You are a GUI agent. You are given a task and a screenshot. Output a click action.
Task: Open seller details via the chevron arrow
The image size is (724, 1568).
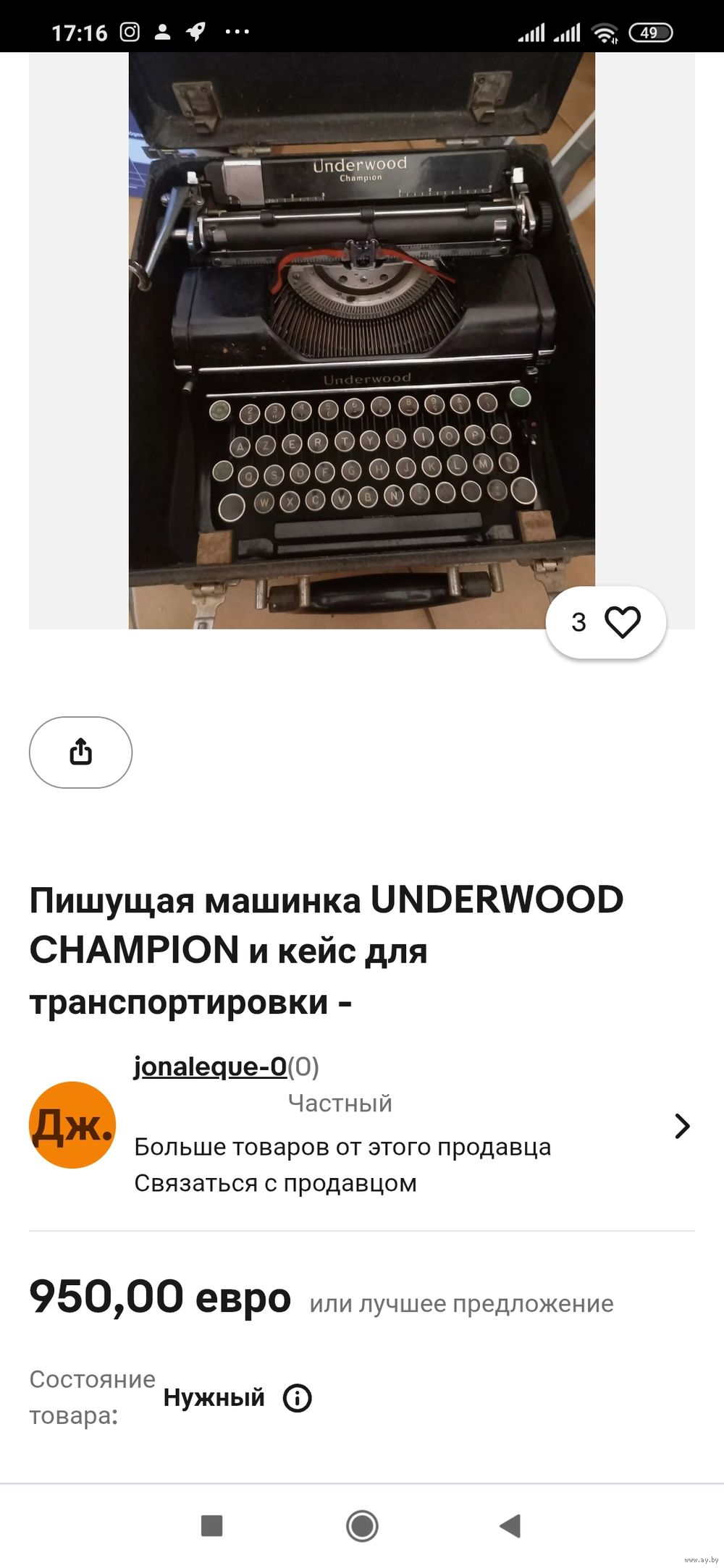click(x=681, y=1126)
